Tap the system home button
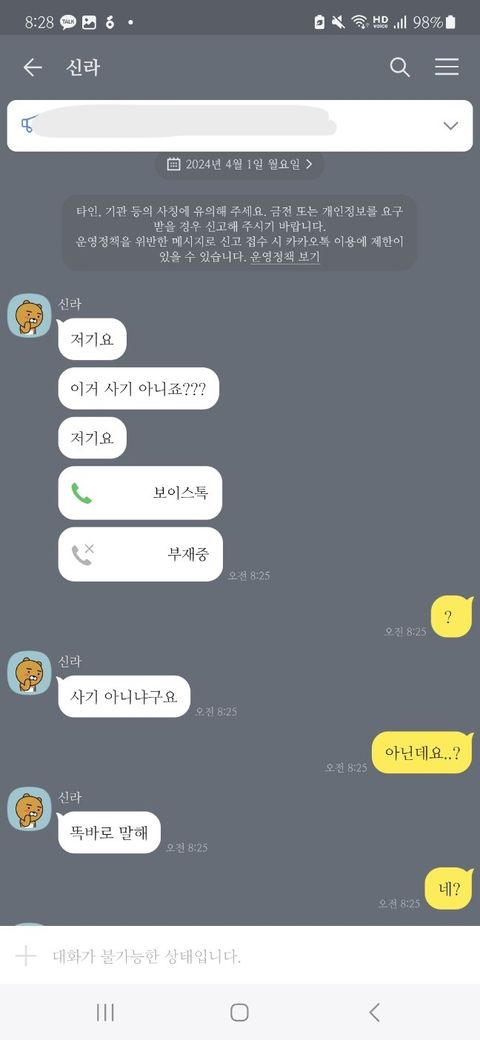 click(239, 1012)
